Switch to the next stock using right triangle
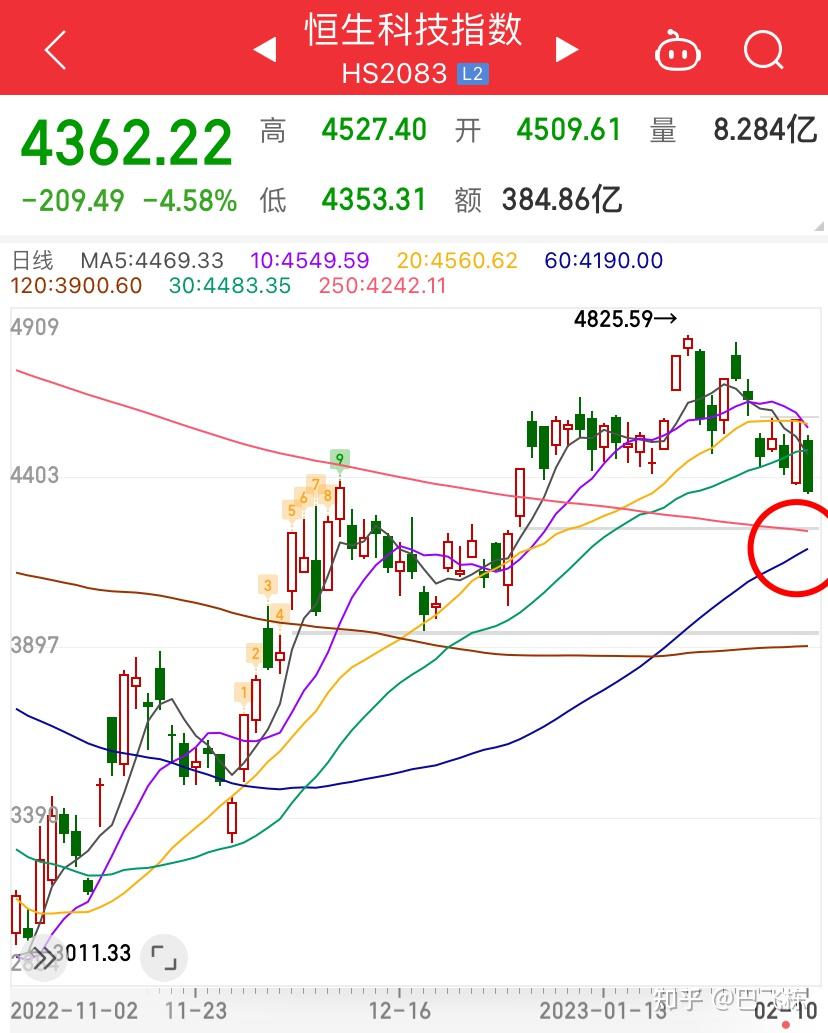The image size is (828, 1033). coord(566,49)
